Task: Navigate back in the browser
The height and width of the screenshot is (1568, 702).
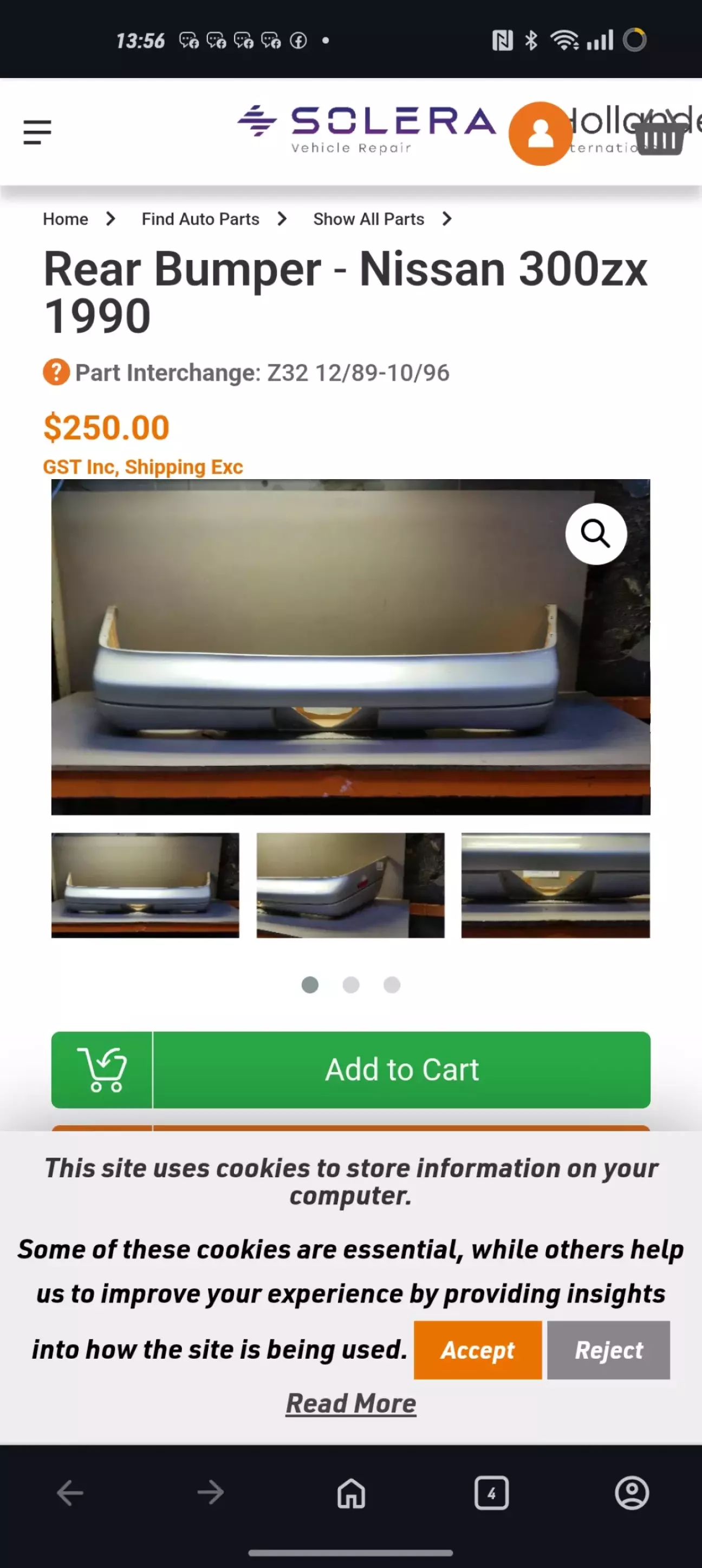Action: (x=70, y=1493)
